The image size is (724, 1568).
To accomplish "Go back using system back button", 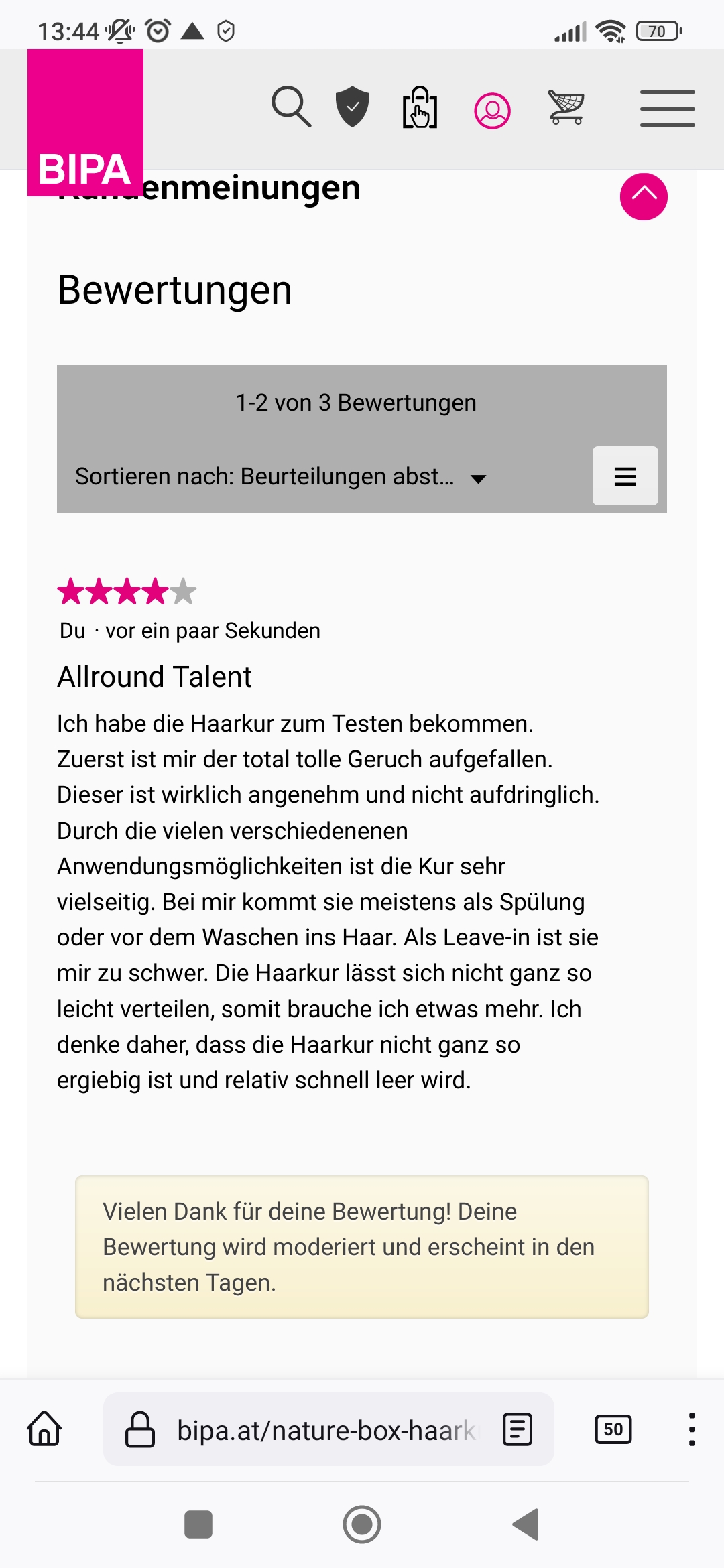I will click(526, 1524).
